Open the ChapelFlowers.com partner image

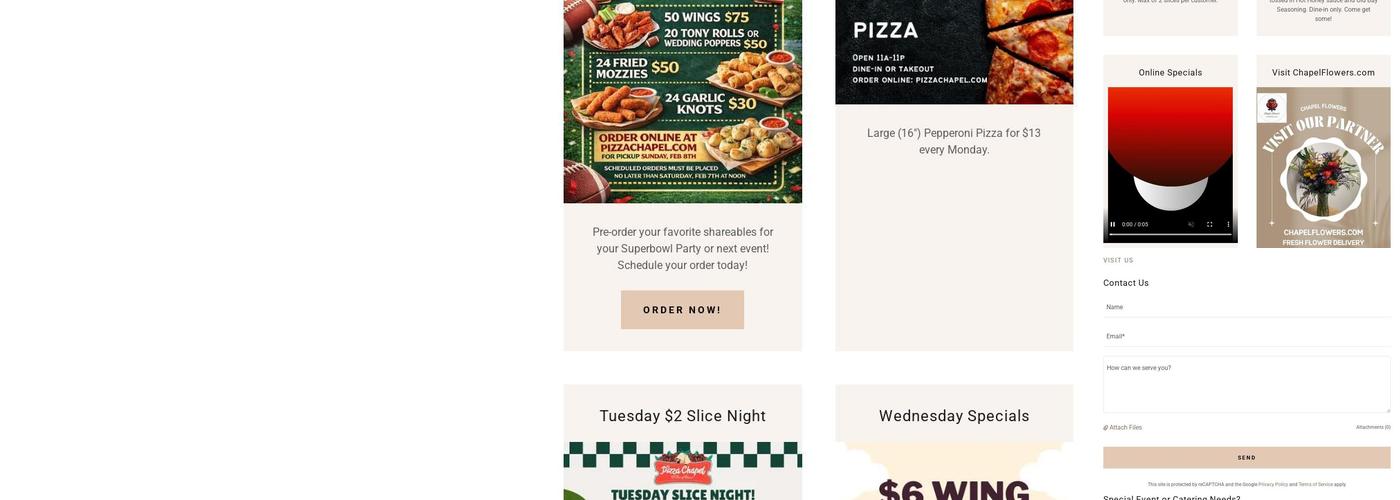pyautogui.click(x=1323, y=167)
